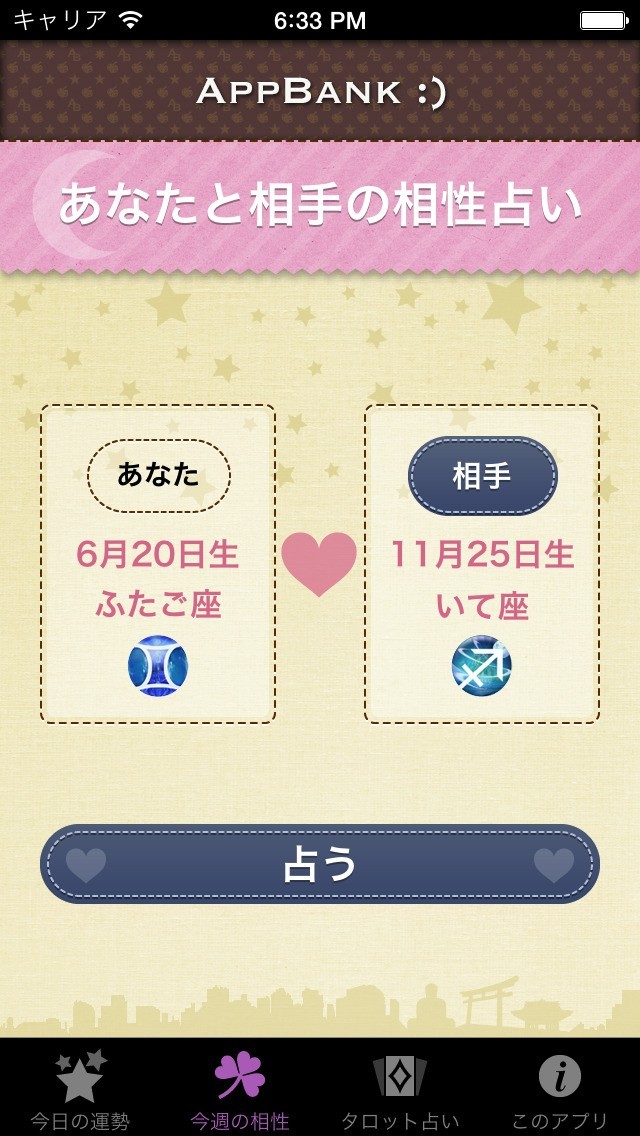Select the 今週の相性 tab
640x1136 pixels.
(240, 1090)
